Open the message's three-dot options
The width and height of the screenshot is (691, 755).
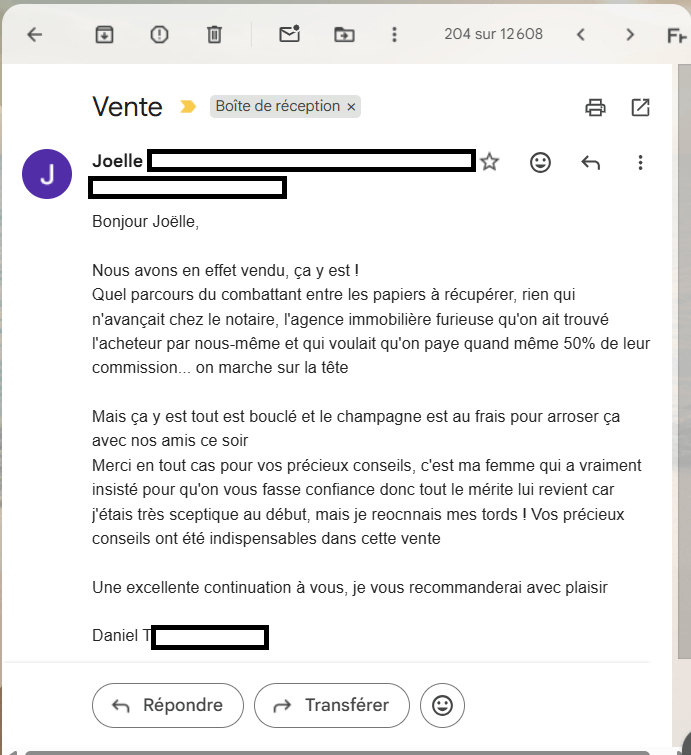[641, 162]
